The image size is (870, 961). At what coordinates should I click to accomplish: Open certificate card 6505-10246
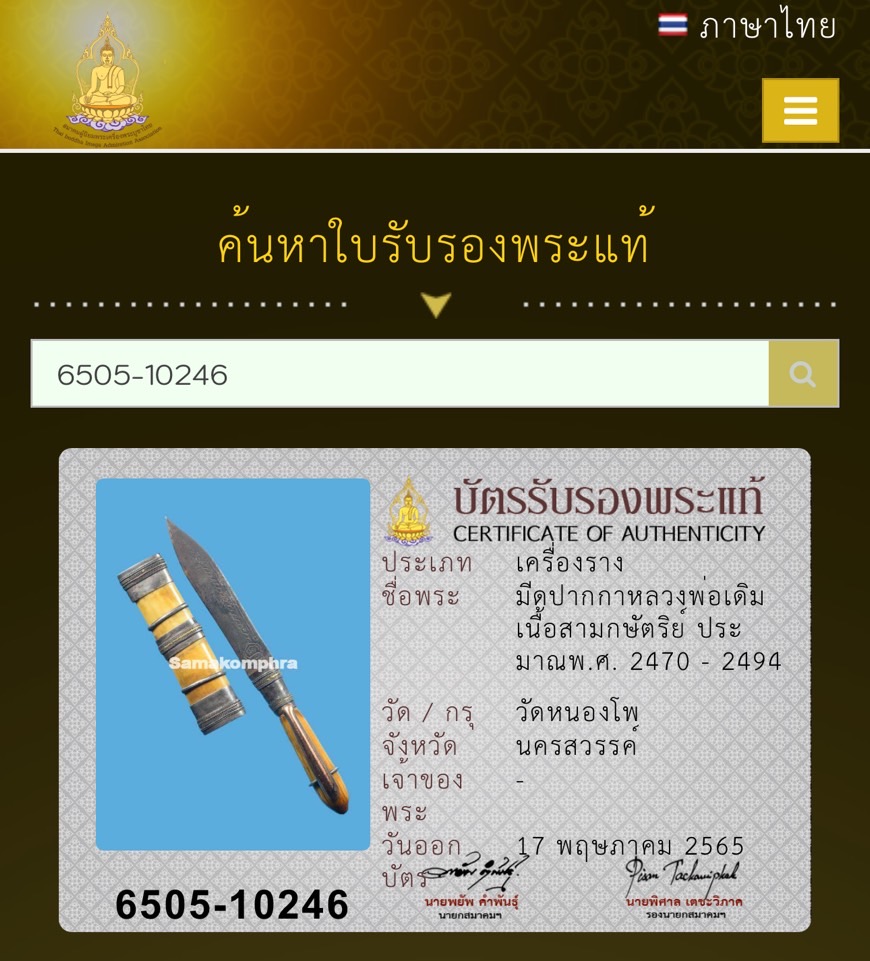point(434,690)
